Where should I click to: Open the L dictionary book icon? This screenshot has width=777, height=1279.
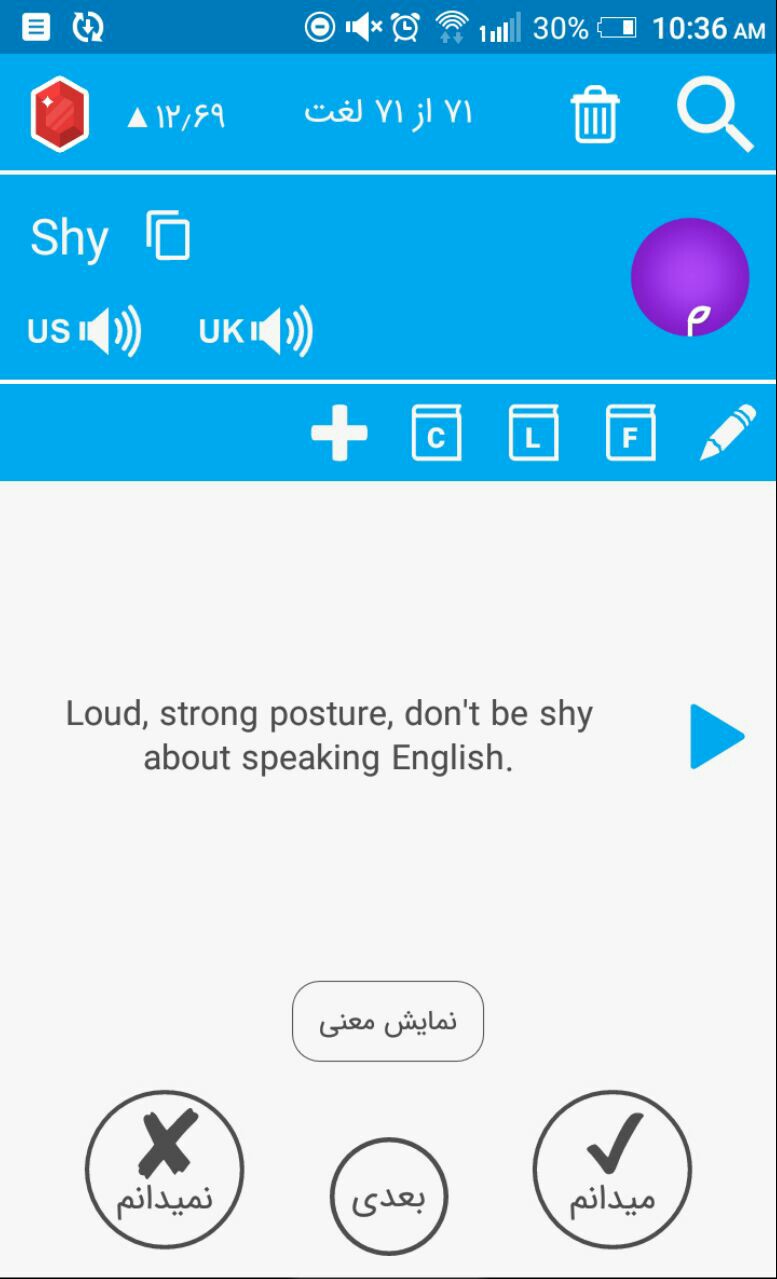[534, 433]
